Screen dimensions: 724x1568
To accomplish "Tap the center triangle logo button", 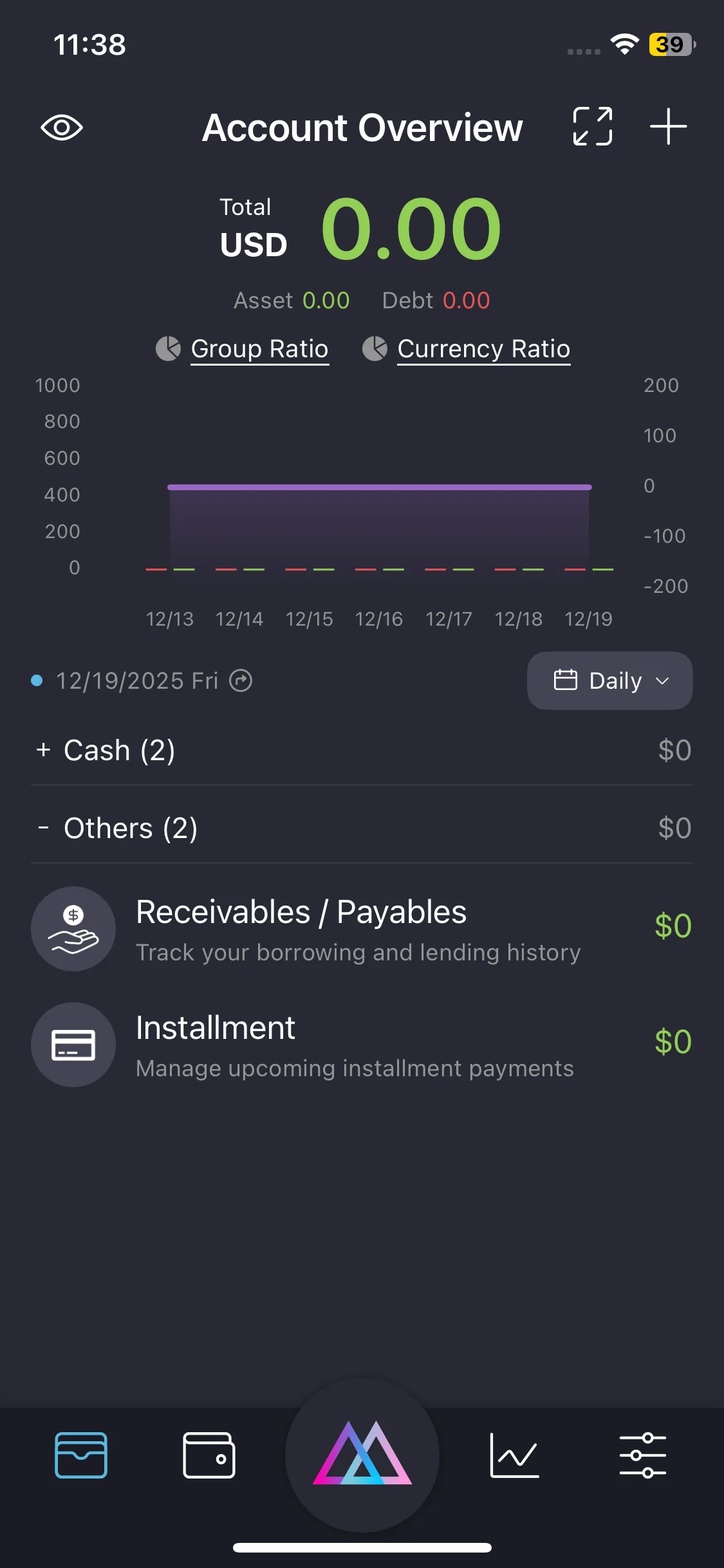I will [362, 1454].
